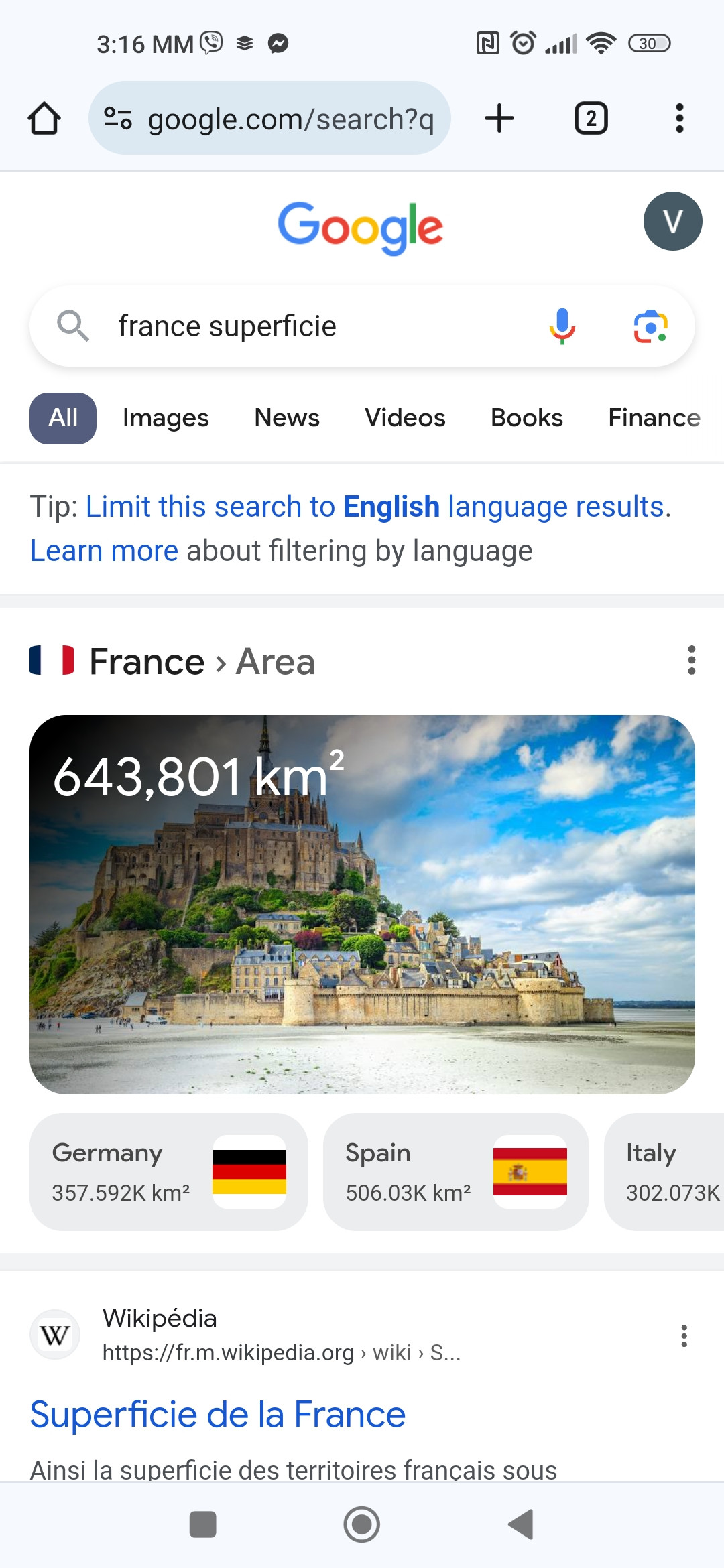This screenshot has height=1568, width=724.
Task: Show Videos search results
Action: pos(405,418)
